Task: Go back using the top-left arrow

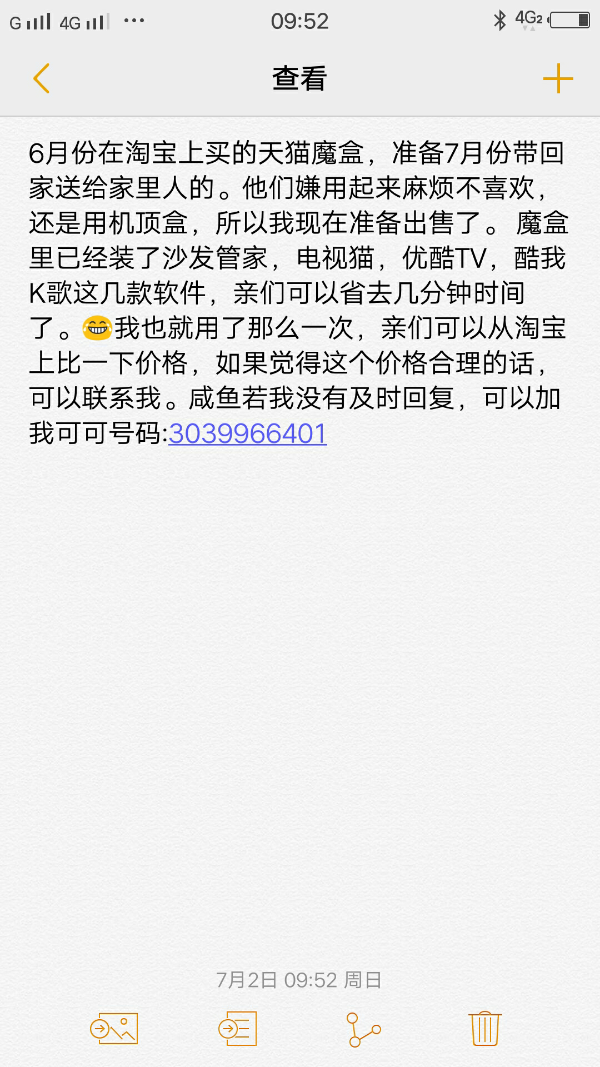Action: [x=41, y=79]
